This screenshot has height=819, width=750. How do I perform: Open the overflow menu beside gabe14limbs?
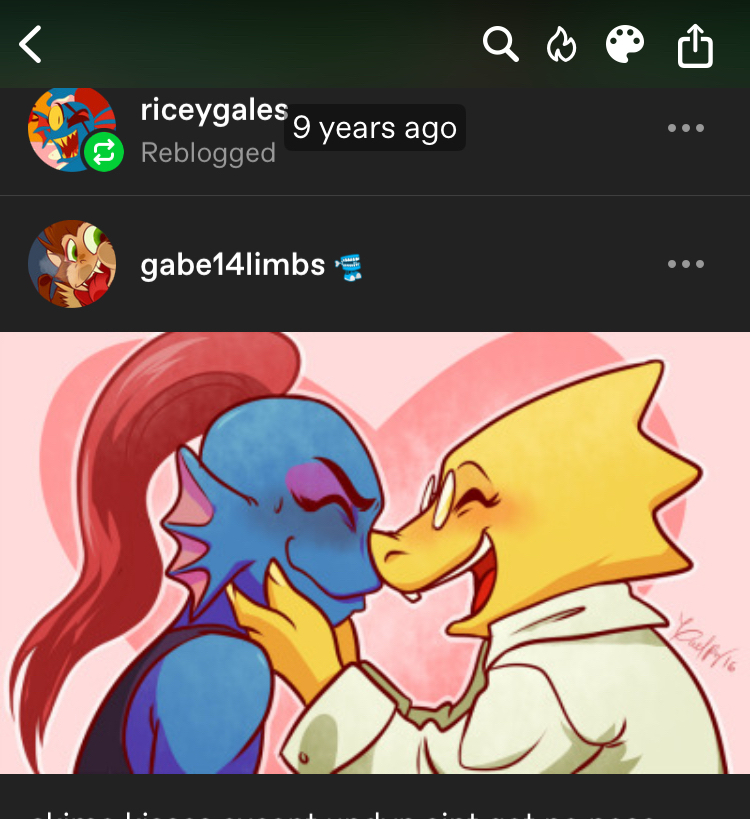686,264
